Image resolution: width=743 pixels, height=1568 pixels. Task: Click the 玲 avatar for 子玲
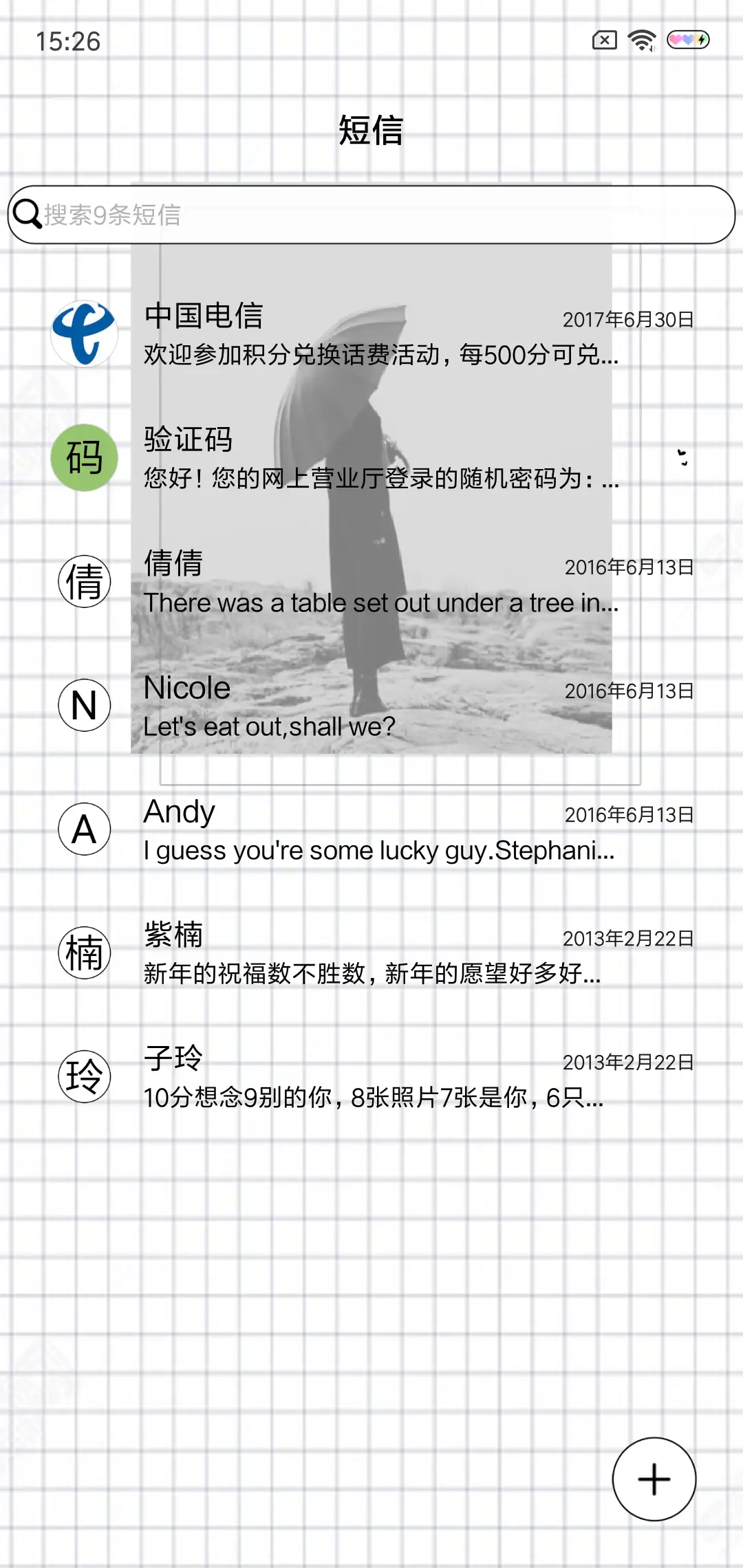84,1076
